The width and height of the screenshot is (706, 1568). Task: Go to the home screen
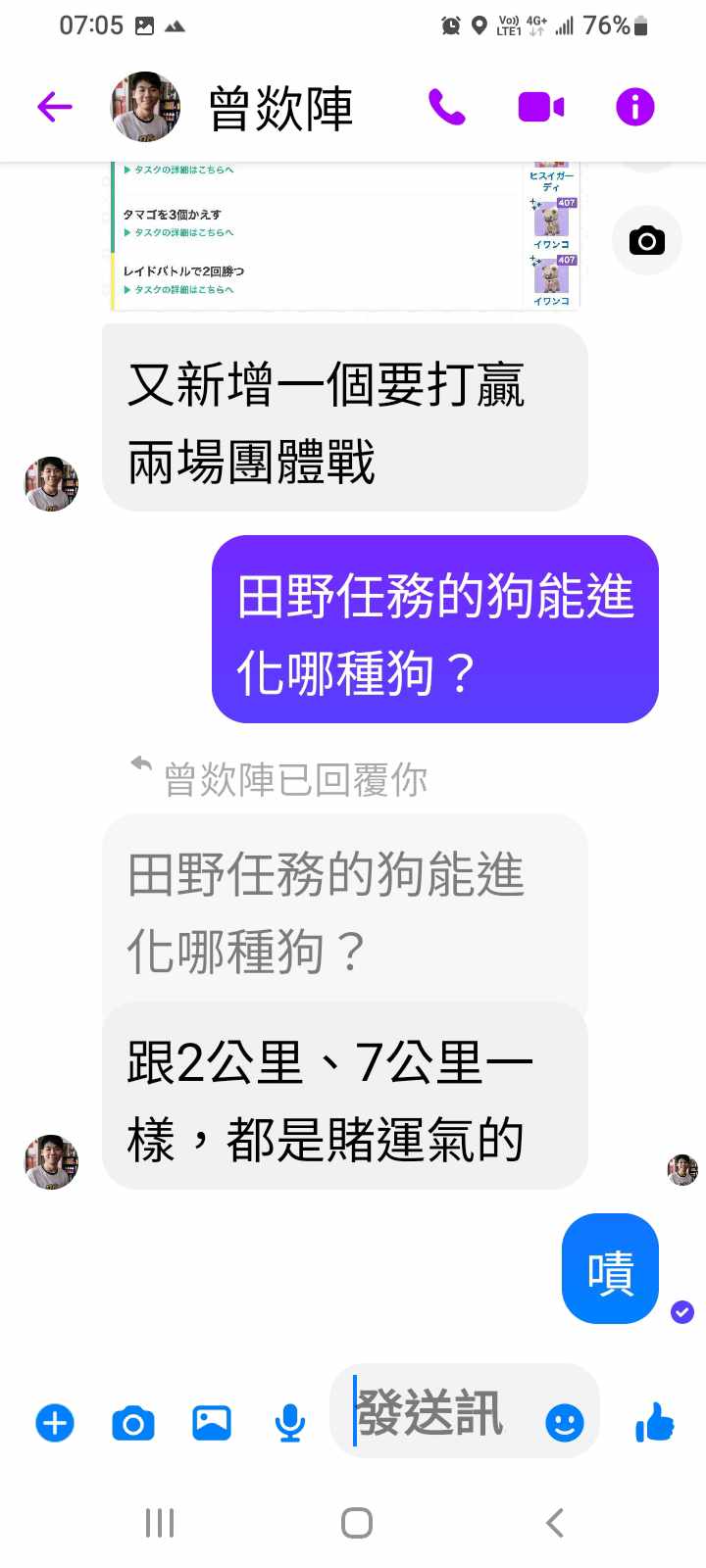[x=357, y=1523]
